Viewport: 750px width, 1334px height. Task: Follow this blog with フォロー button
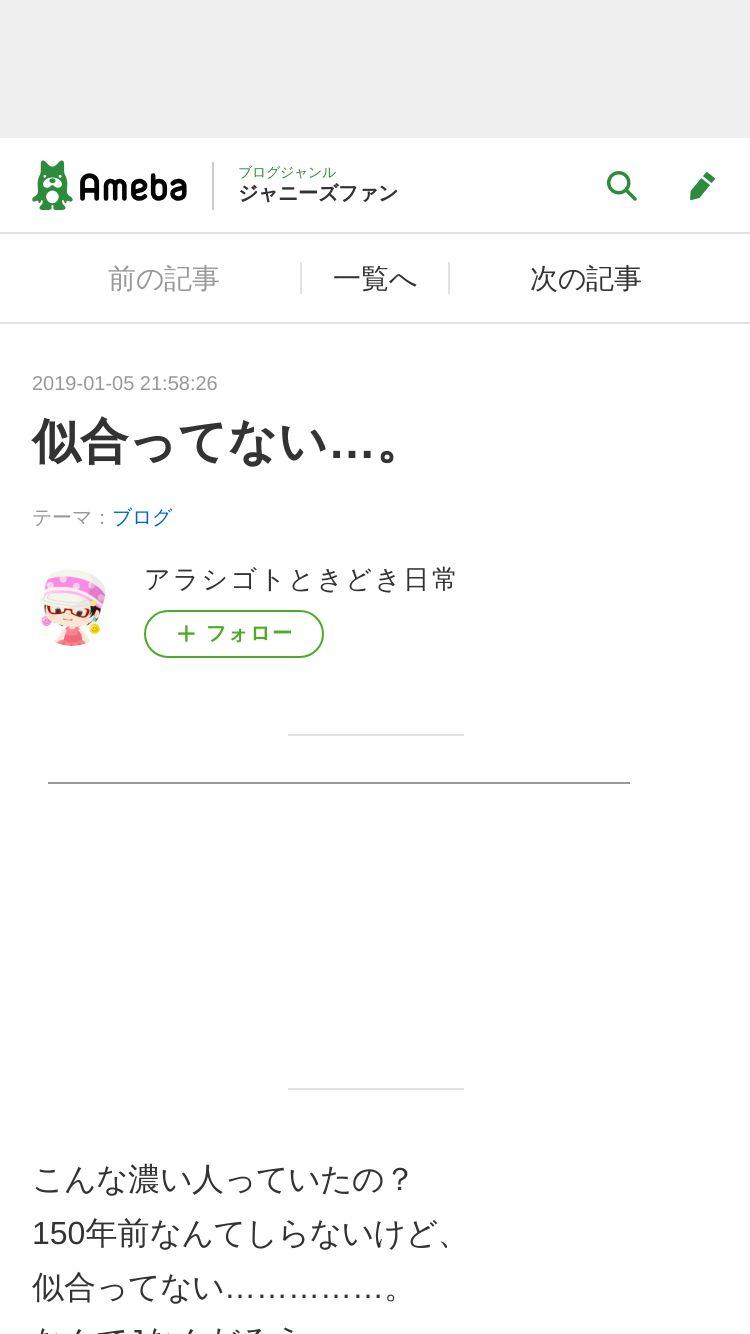click(234, 634)
